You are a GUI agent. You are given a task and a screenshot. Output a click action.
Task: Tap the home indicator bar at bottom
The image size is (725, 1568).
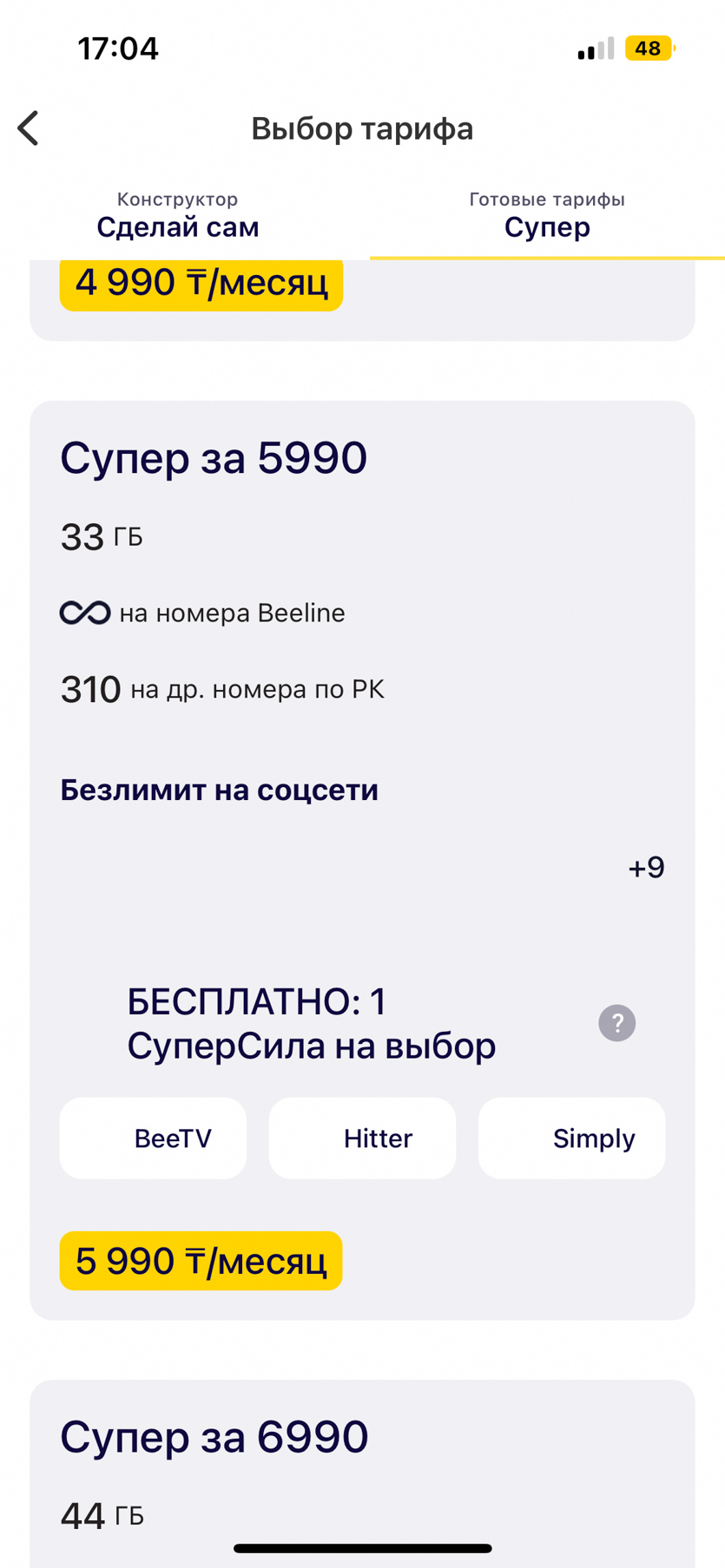click(362, 1547)
